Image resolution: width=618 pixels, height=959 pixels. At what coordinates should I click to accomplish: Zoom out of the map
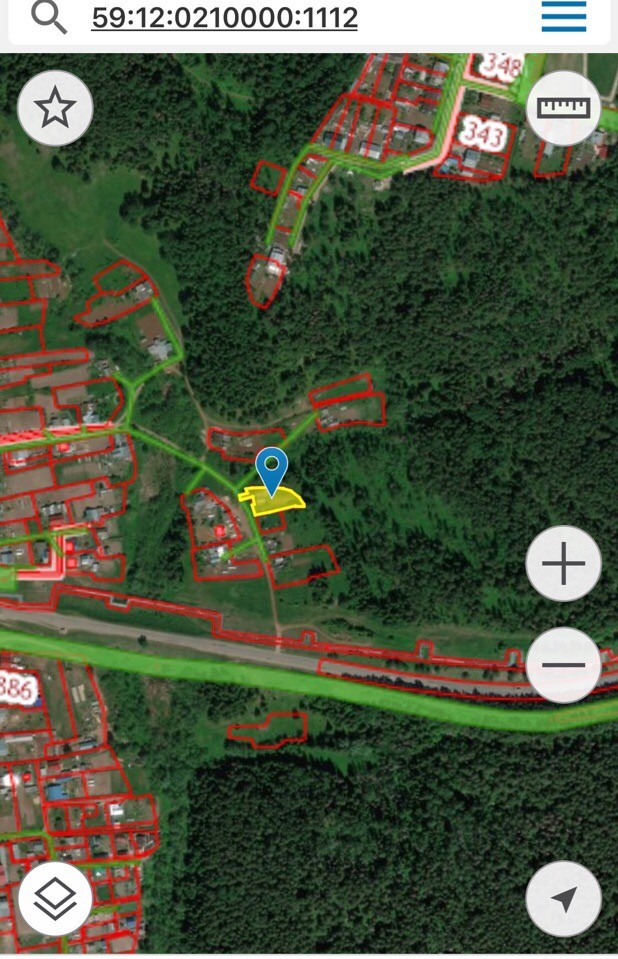tap(563, 665)
